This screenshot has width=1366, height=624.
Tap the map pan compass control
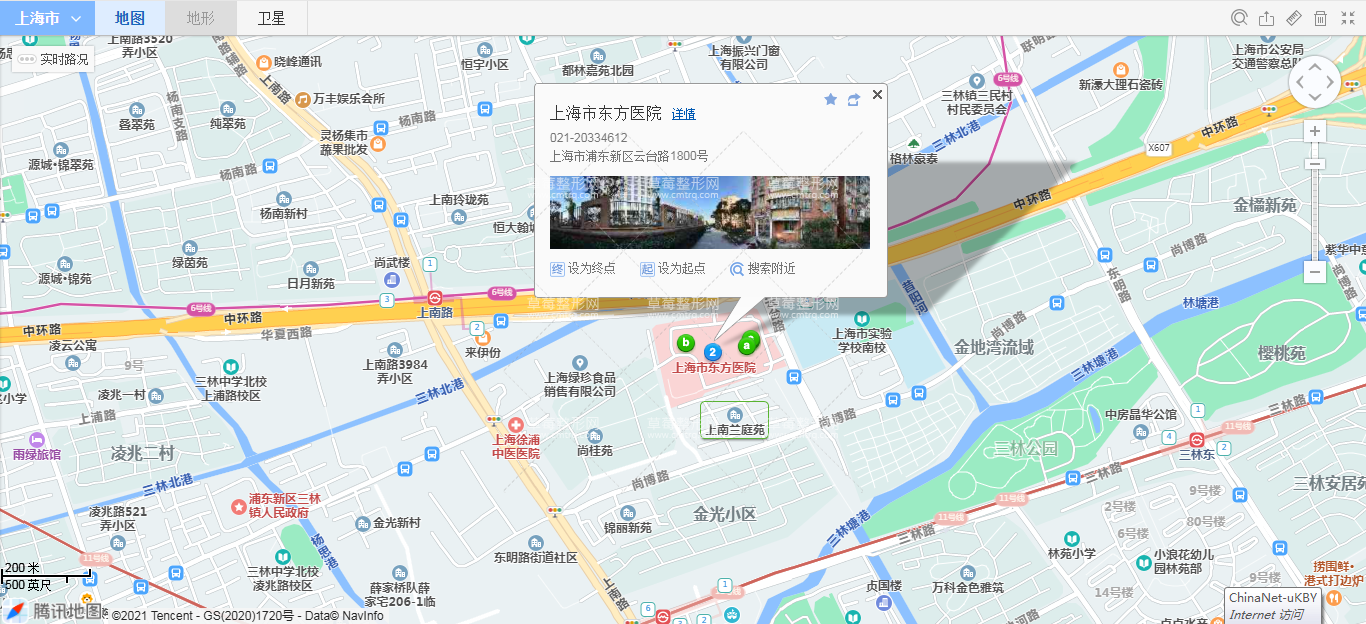point(1314,82)
